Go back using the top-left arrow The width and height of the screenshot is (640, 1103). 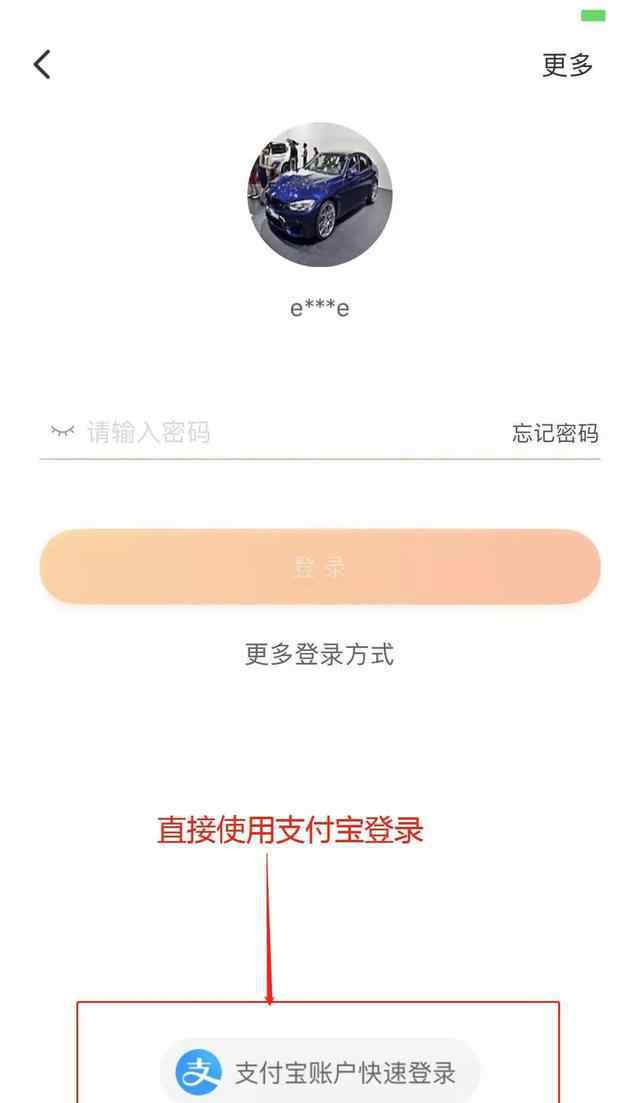(x=42, y=65)
